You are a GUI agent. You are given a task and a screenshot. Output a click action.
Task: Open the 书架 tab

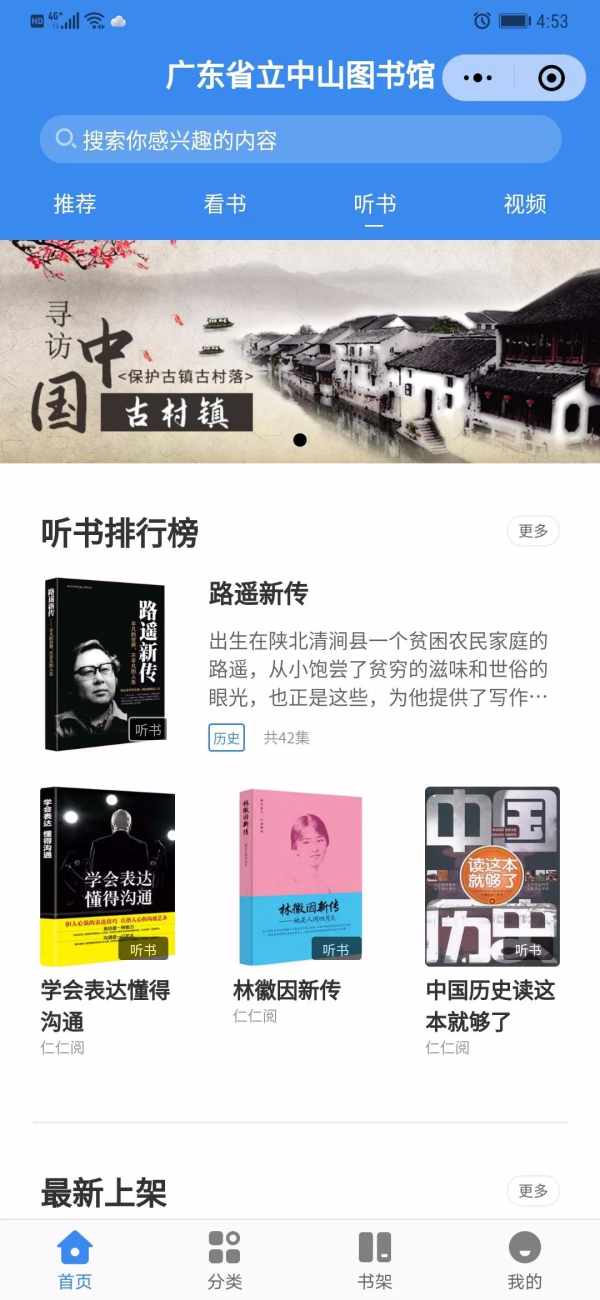pos(375,1259)
